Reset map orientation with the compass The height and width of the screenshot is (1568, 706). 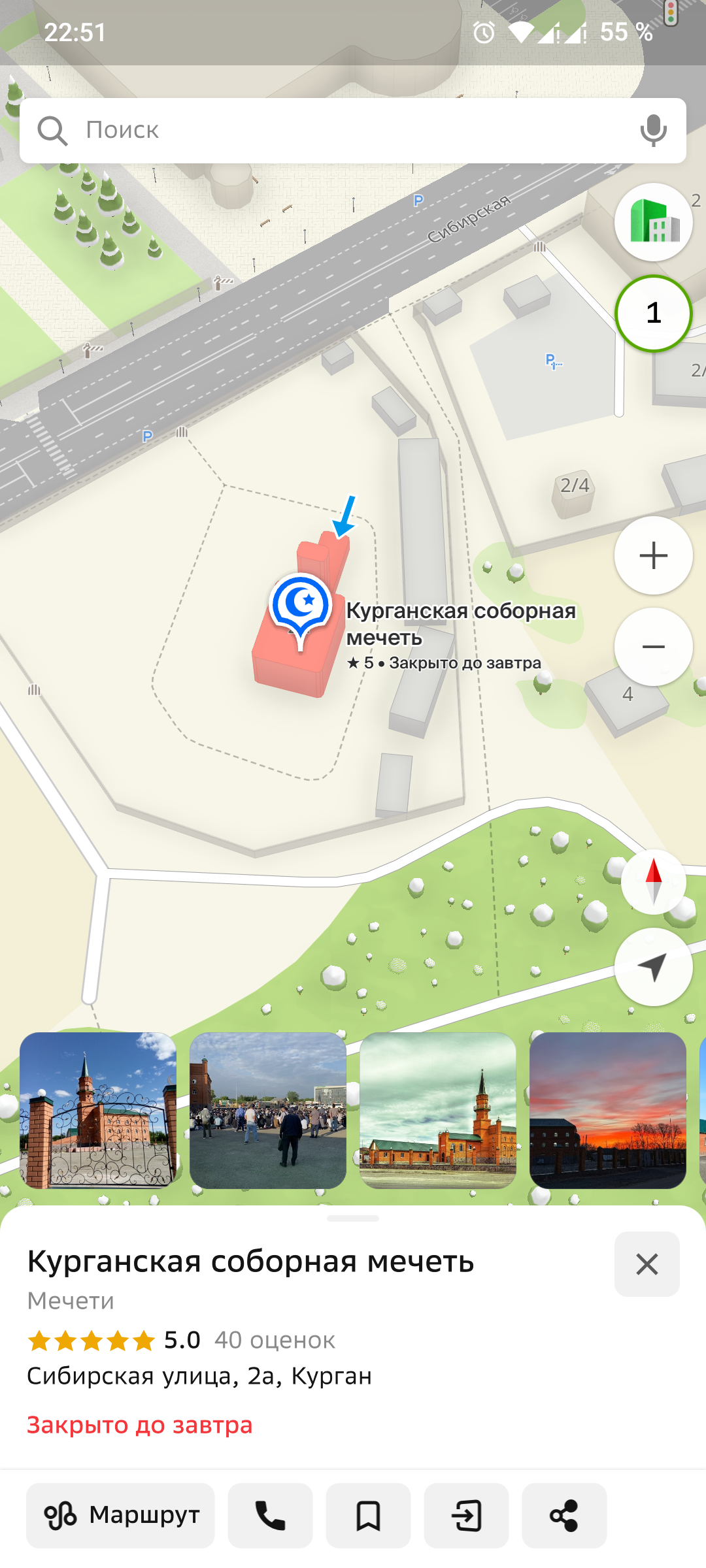pos(653,882)
